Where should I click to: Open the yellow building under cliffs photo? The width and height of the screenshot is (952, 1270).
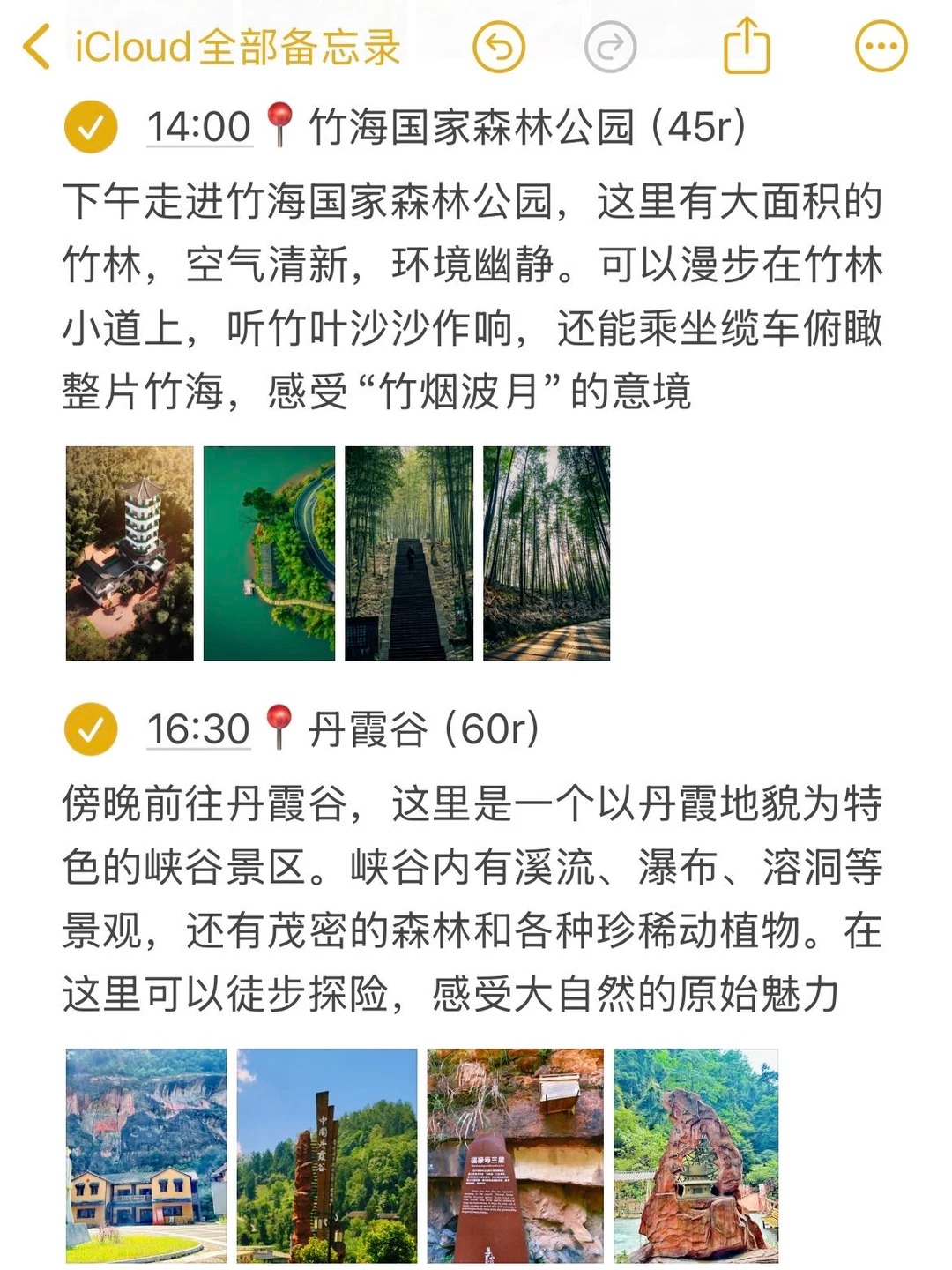click(146, 1155)
